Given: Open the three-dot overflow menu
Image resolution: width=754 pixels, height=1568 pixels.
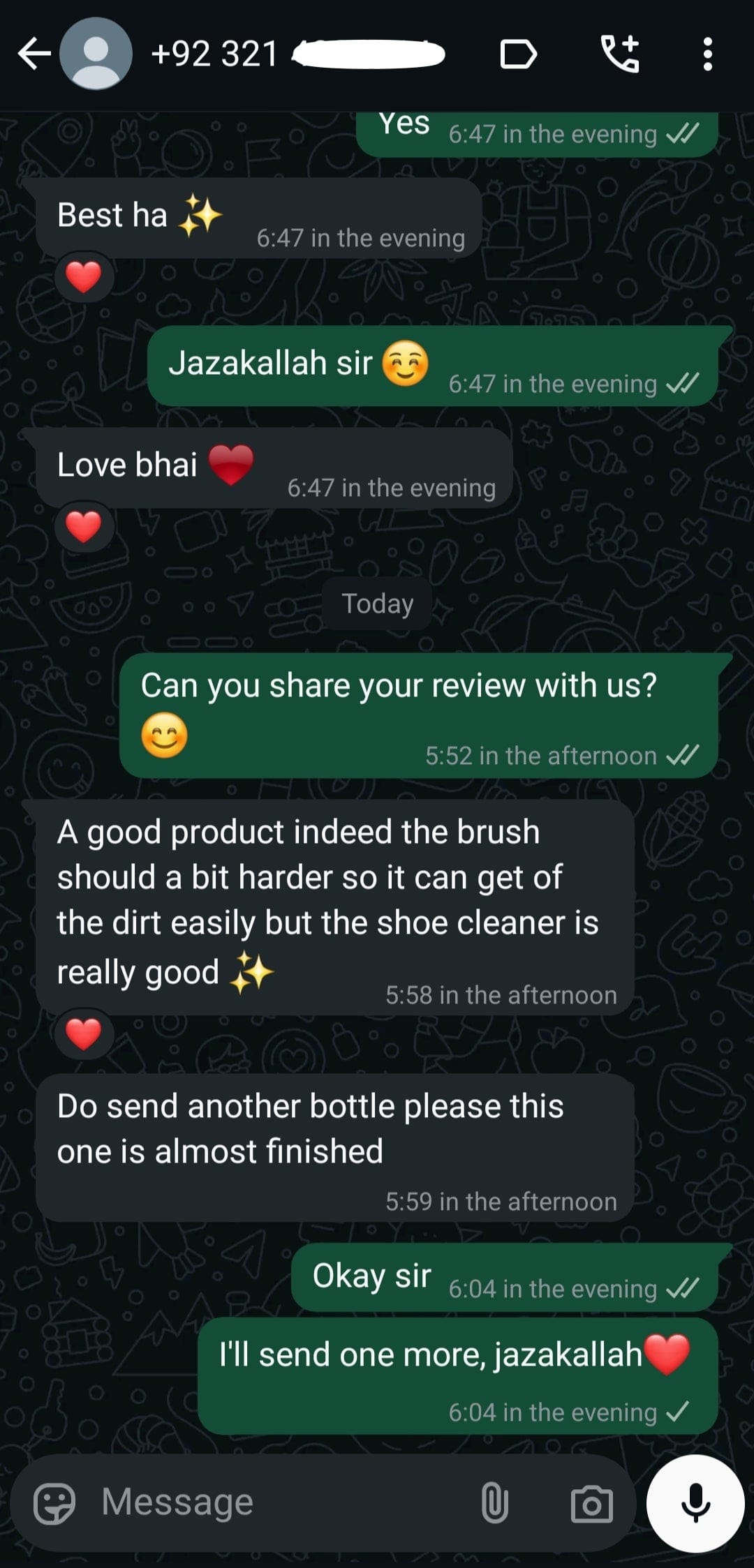Looking at the screenshot, I should 707,54.
